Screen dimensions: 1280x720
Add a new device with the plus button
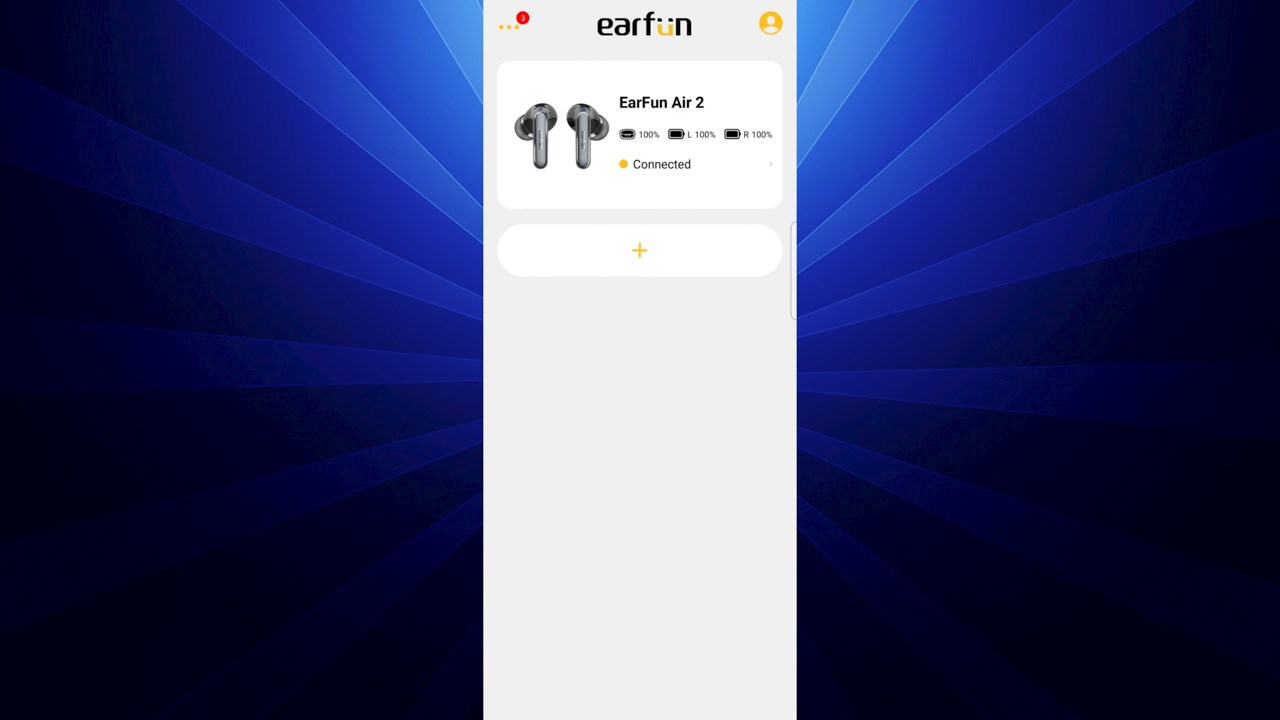coord(640,250)
